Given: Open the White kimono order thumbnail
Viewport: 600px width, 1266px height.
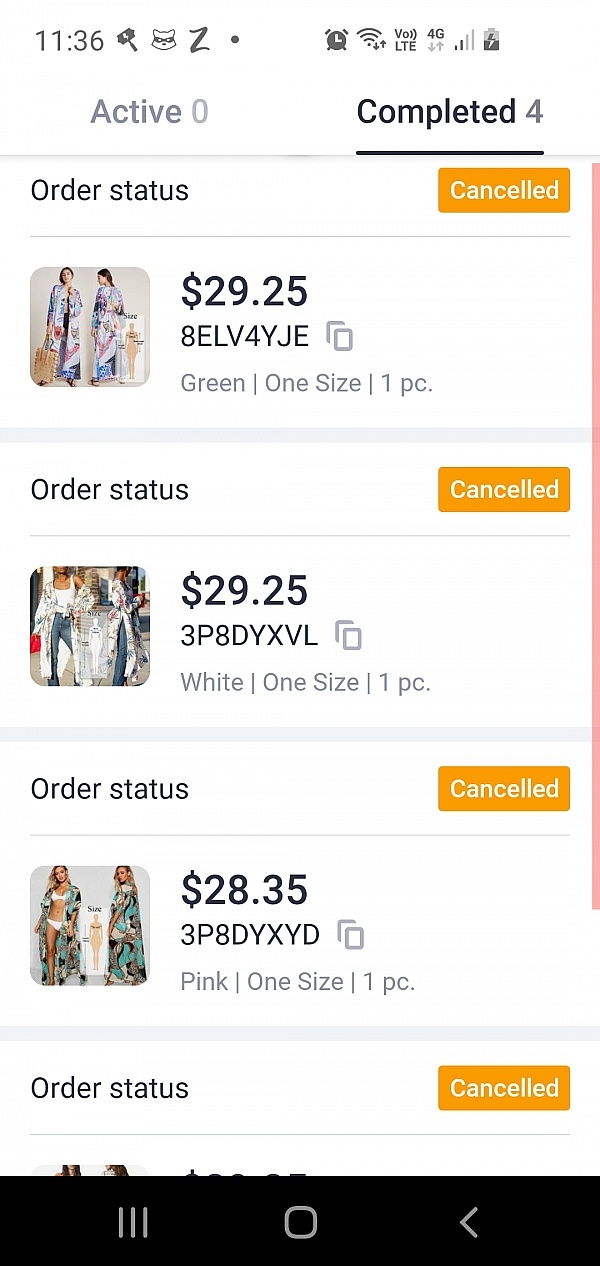Looking at the screenshot, I should pyautogui.click(x=90, y=626).
